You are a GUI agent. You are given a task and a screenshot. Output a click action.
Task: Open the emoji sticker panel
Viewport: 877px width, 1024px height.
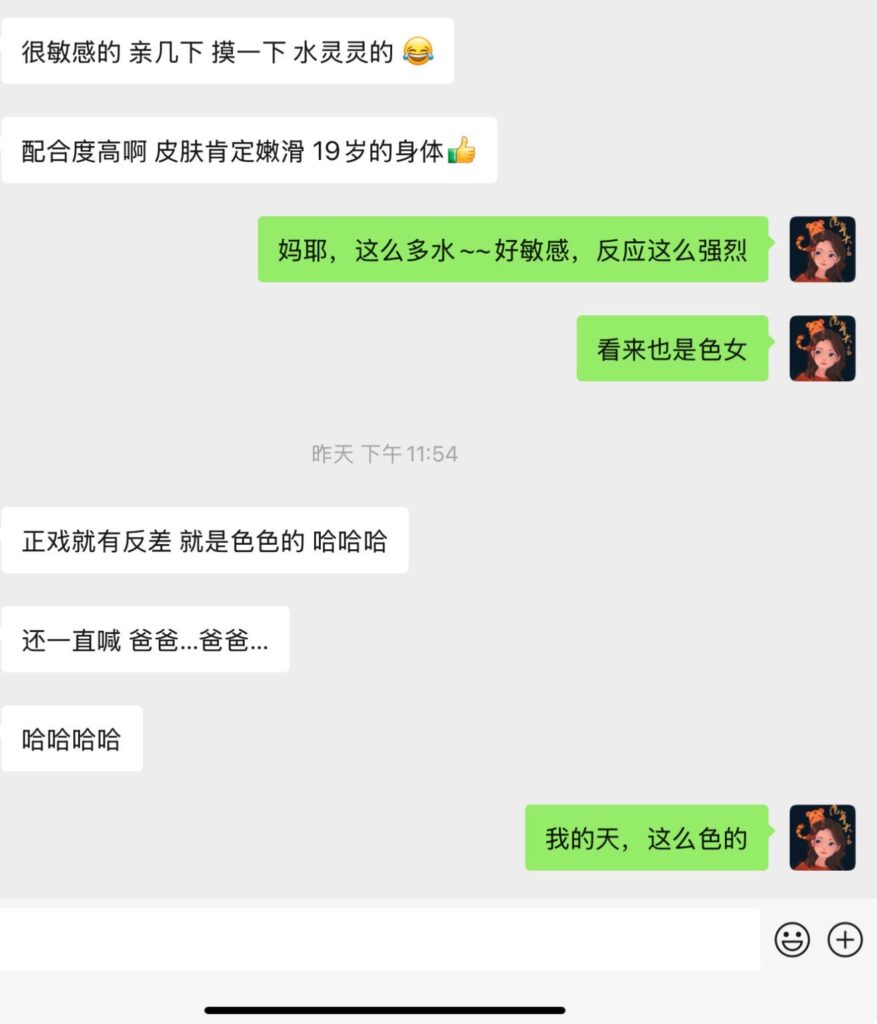tap(792, 940)
